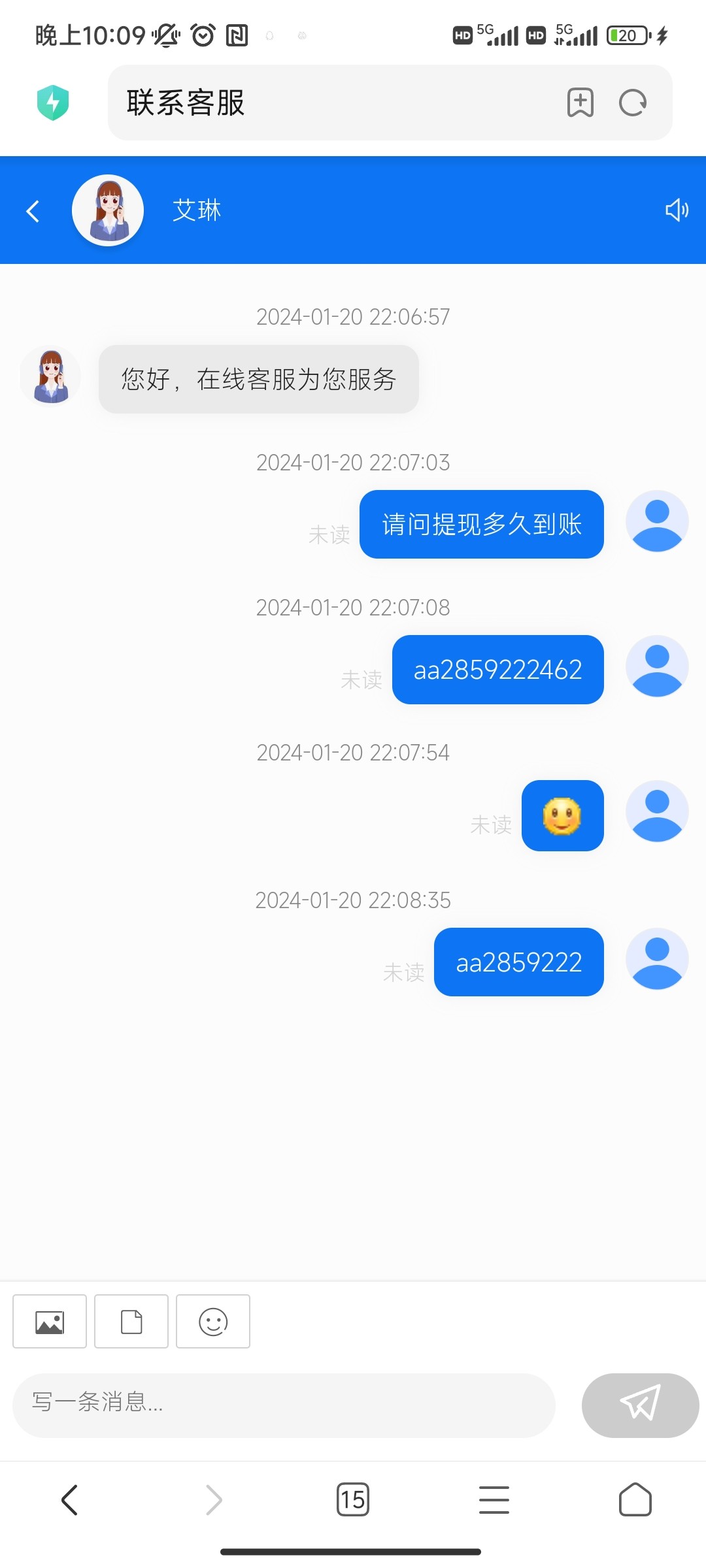The image size is (706, 1568).
Task: Open the browser security shield icon
Action: (53, 103)
